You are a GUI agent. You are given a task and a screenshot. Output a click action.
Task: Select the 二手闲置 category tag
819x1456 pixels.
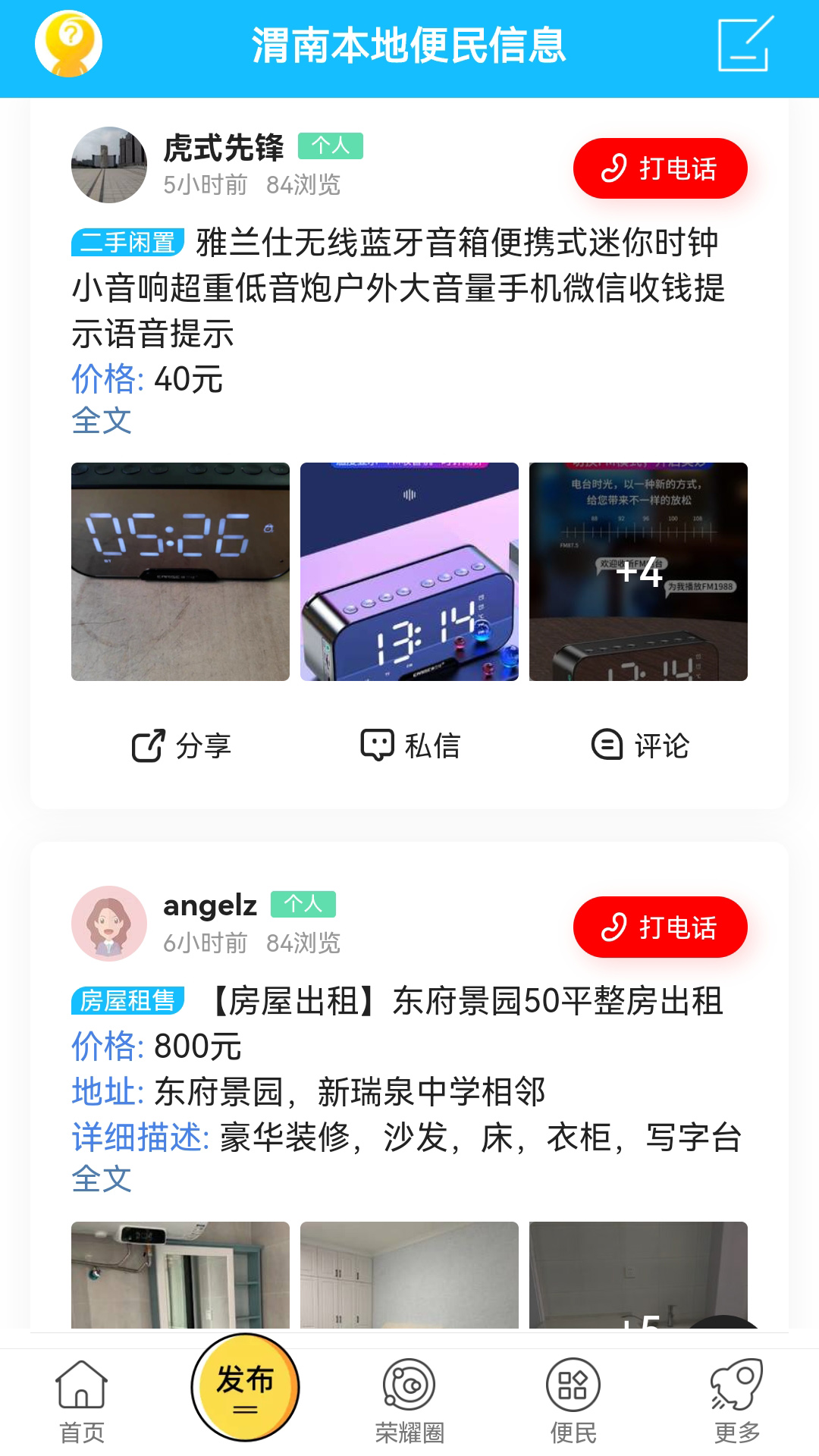coord(130,241)
